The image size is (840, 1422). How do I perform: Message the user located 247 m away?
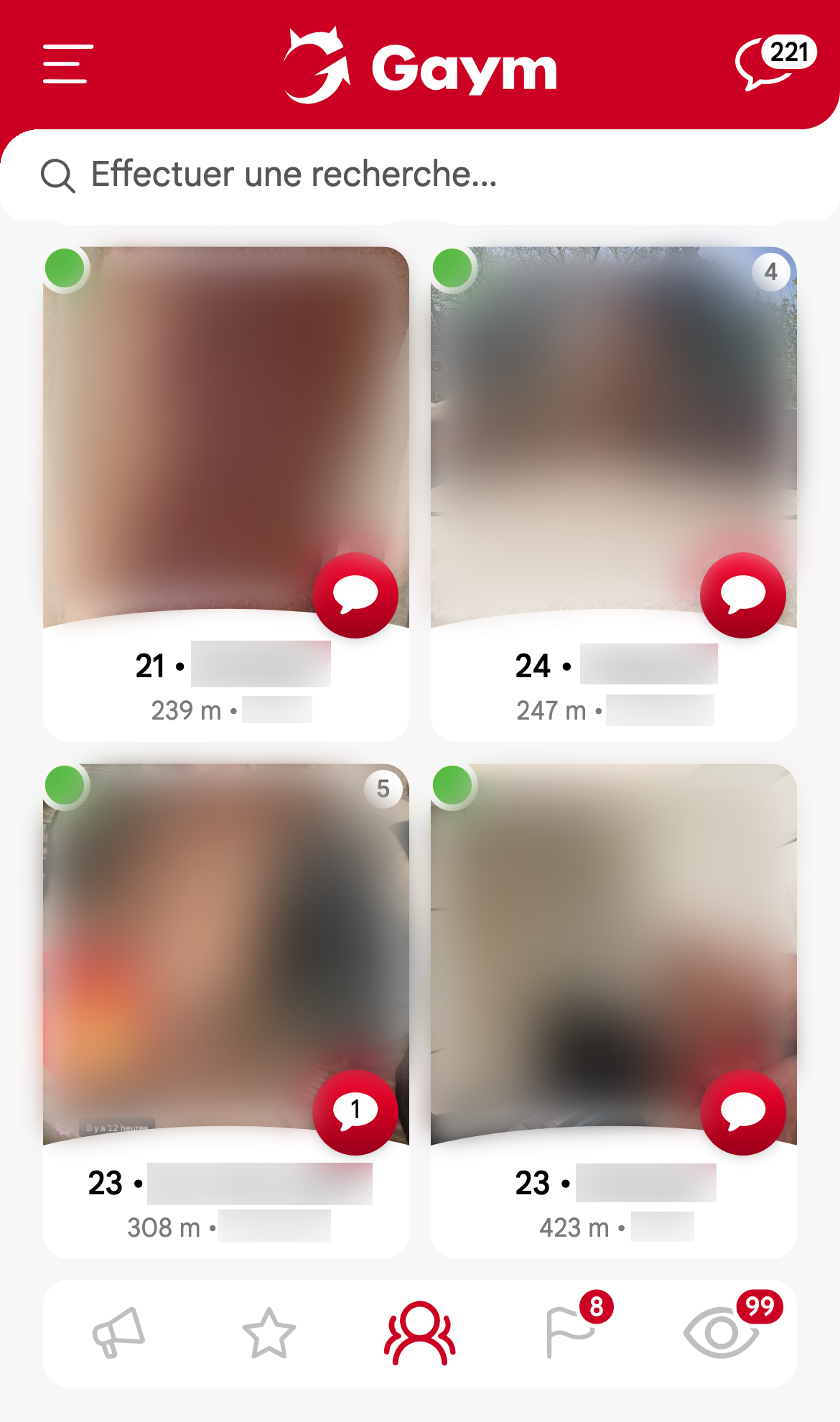coord(742,595)
